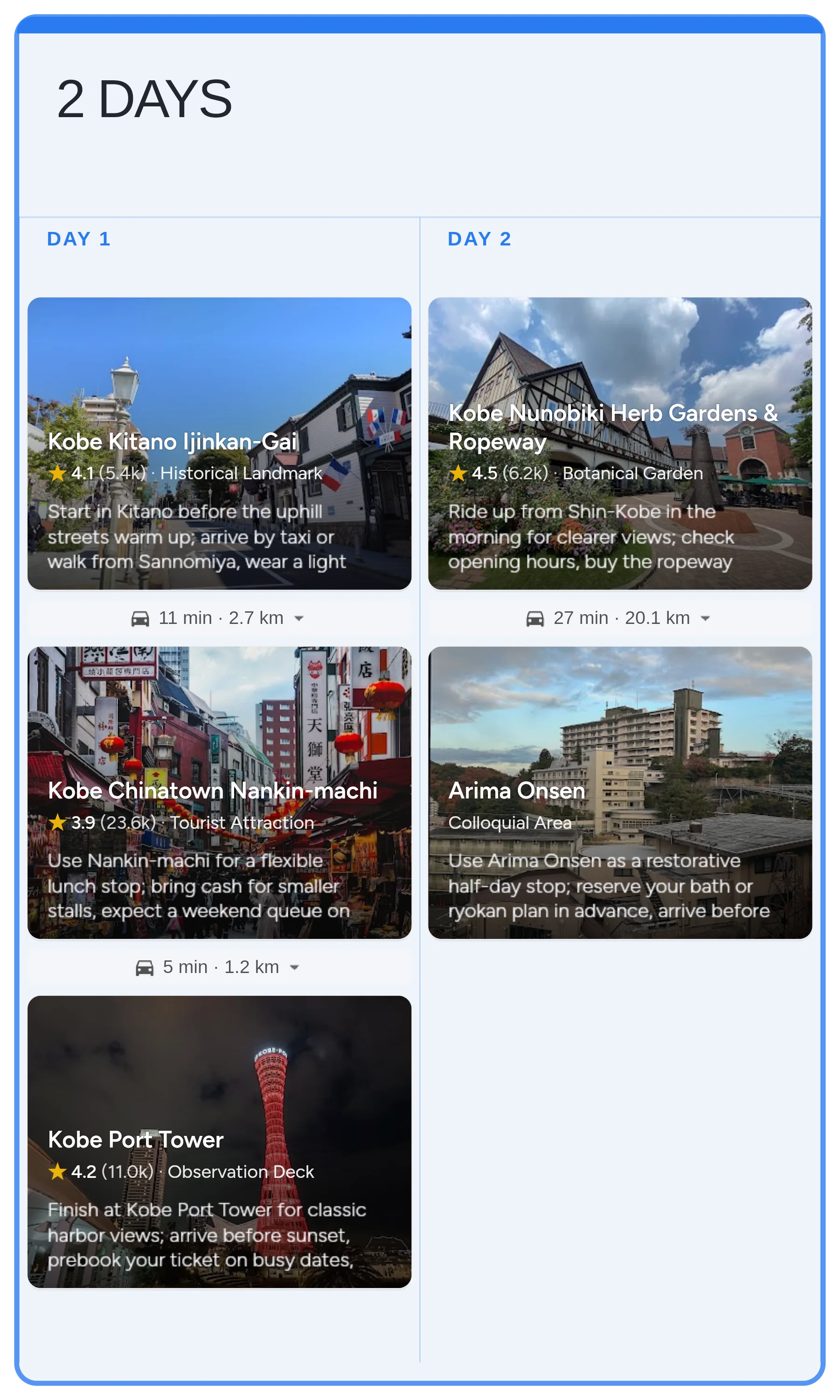This screenshot has width=840, height=1400.
Task: Expand the 11 min · 2.7 km travel dropdown
Action: (299, 618)
